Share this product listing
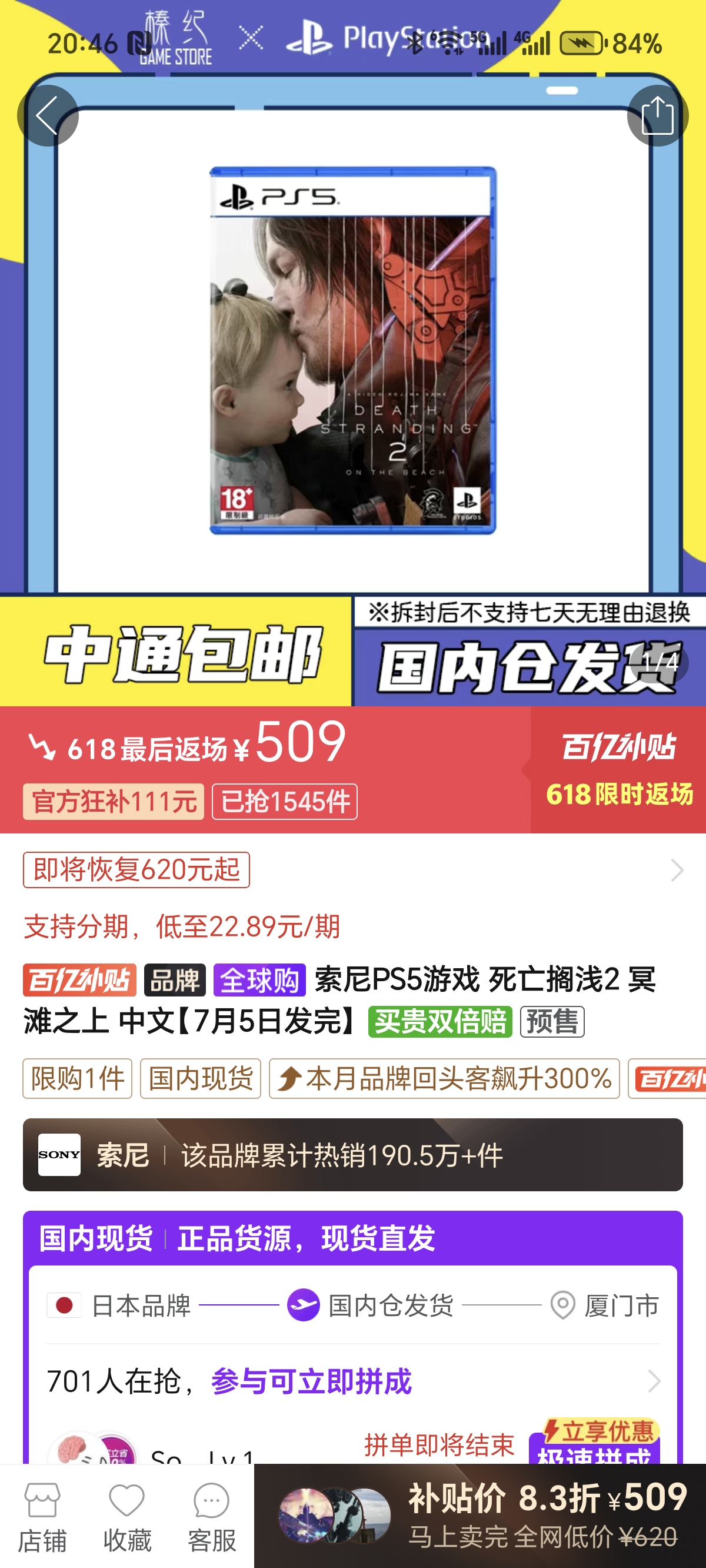The height and width of the screenshot is (1568, 706). [657, 115]
